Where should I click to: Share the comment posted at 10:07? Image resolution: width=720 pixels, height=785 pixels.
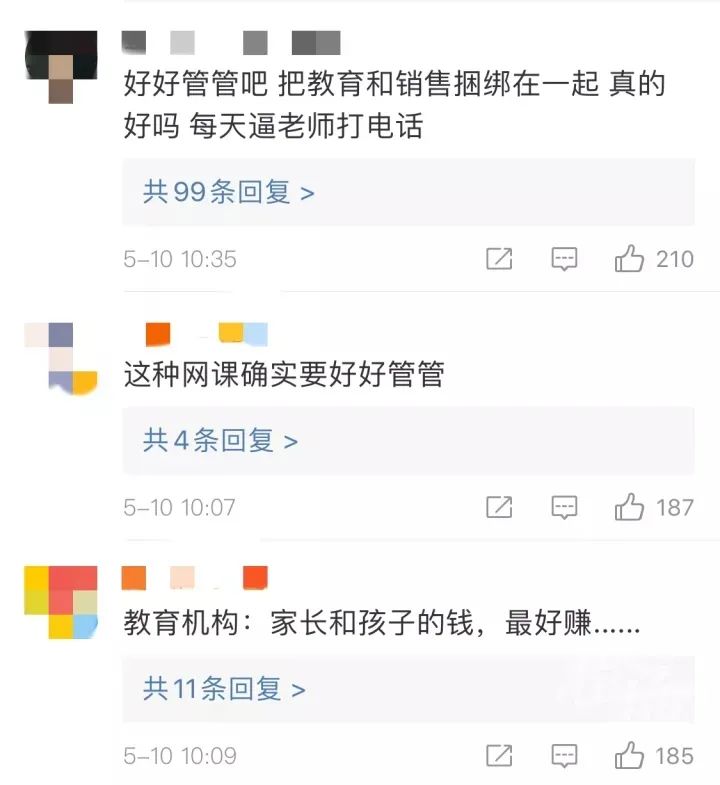pos(499,508)
